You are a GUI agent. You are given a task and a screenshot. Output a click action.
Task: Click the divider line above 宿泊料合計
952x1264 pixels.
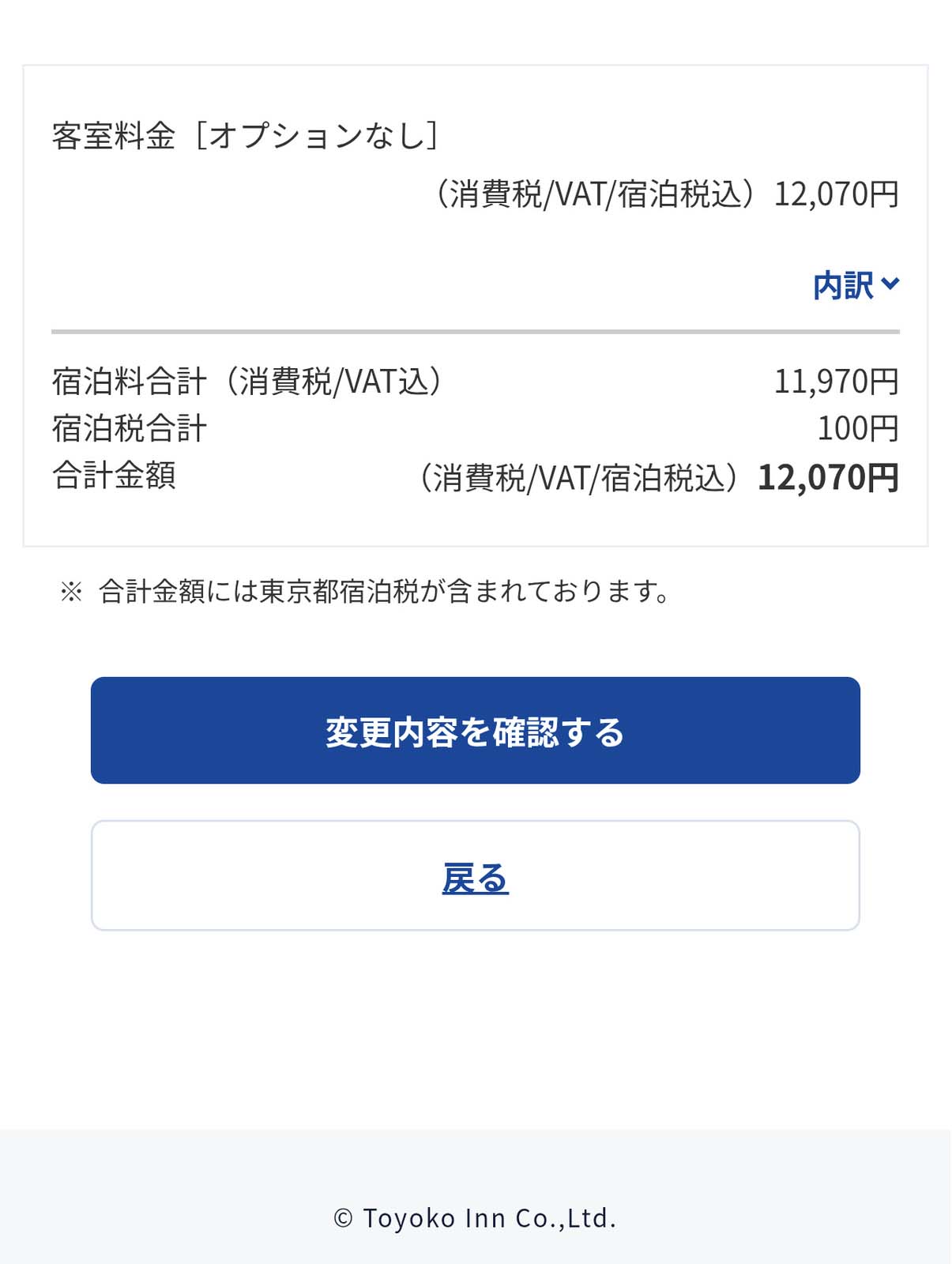tap(476, 330)
